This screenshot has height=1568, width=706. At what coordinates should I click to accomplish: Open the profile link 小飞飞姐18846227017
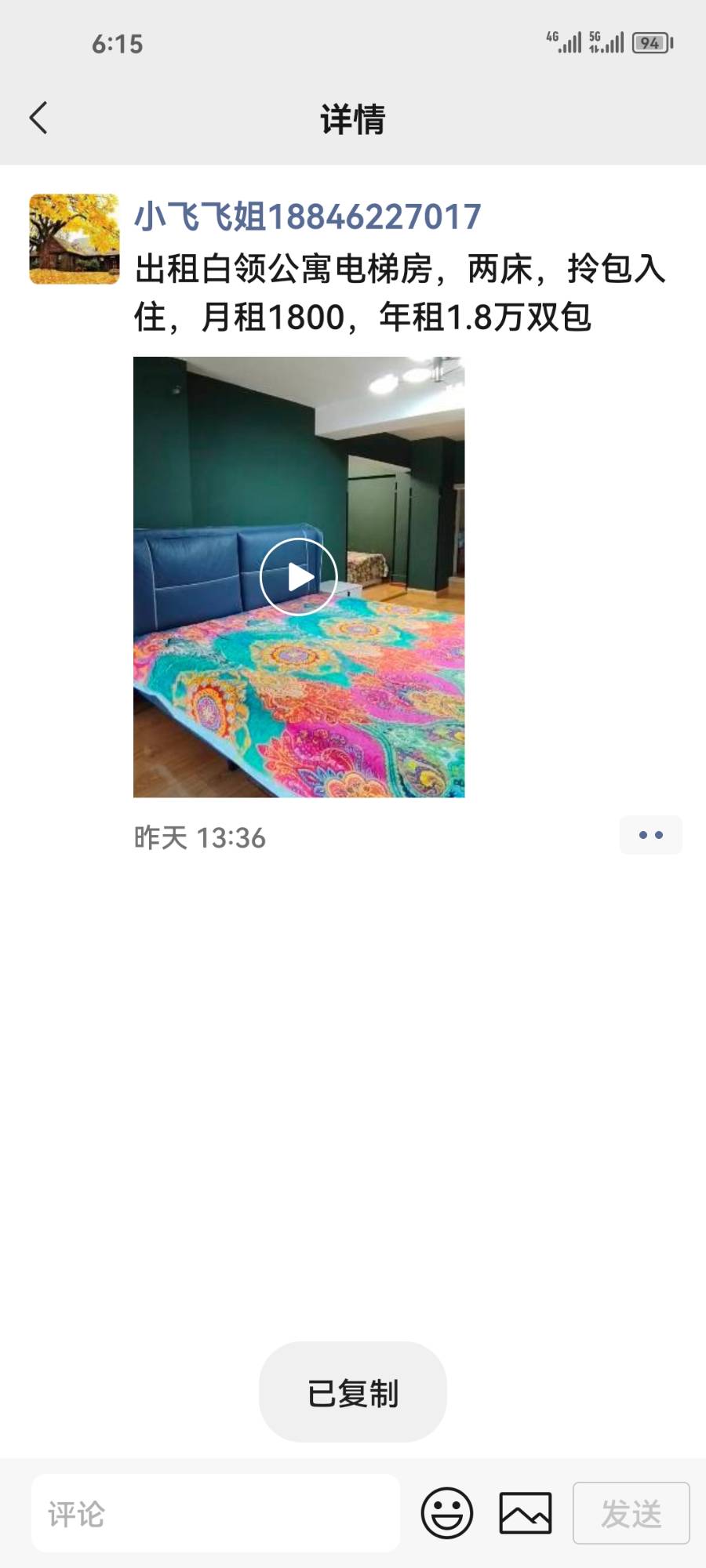(x=308, y=217)
